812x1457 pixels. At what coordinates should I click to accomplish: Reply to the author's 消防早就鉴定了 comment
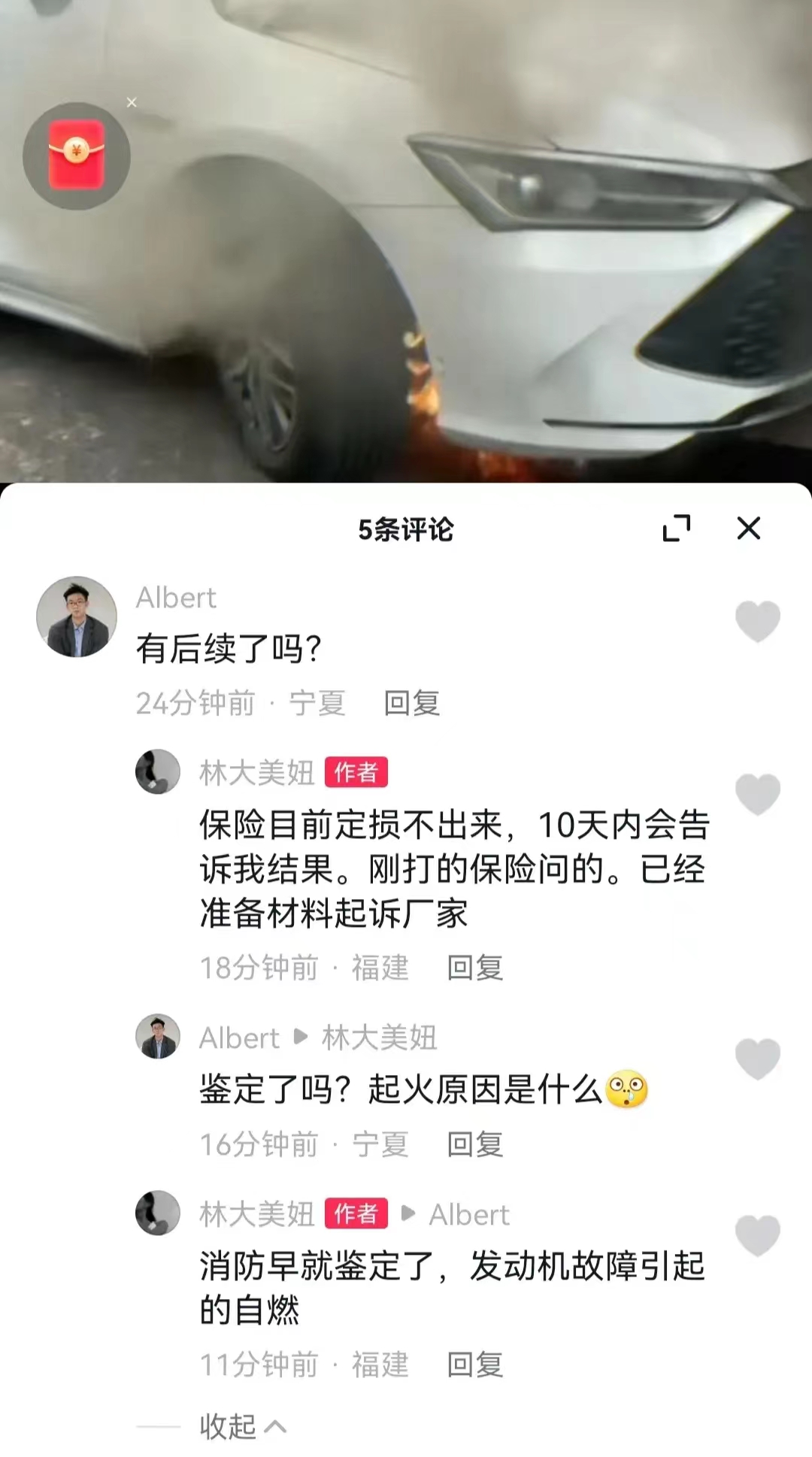[x=474, y=1365]
